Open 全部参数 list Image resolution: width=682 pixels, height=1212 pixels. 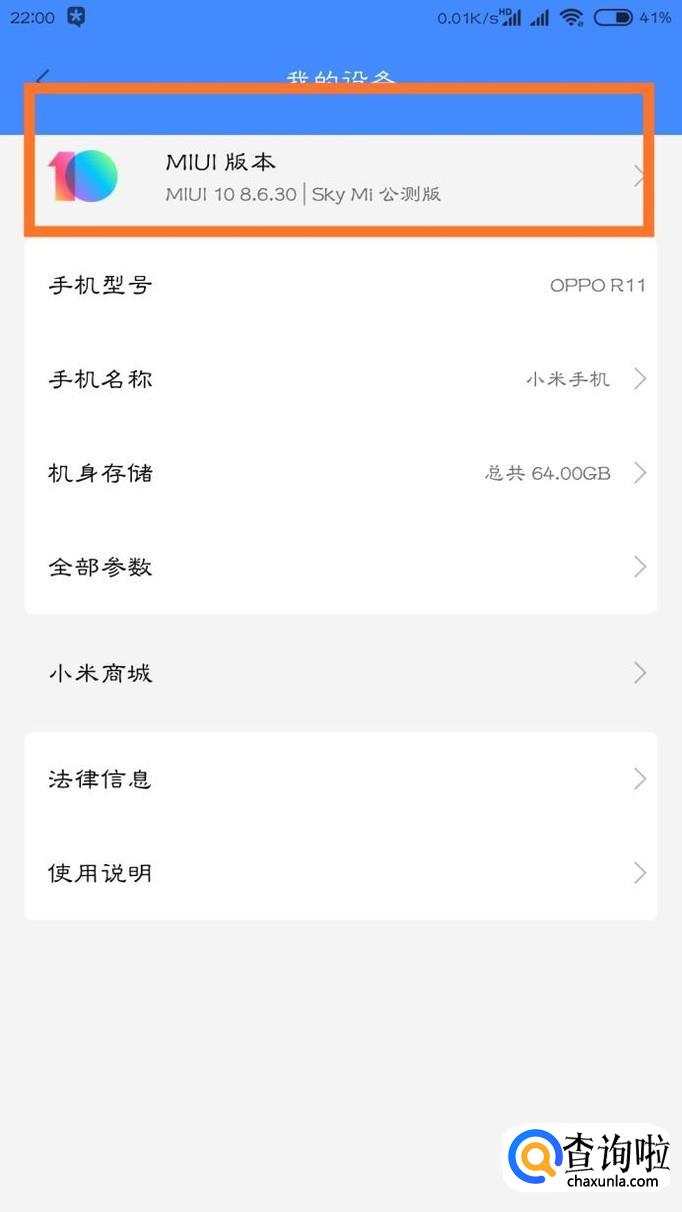tap(340, 567)
